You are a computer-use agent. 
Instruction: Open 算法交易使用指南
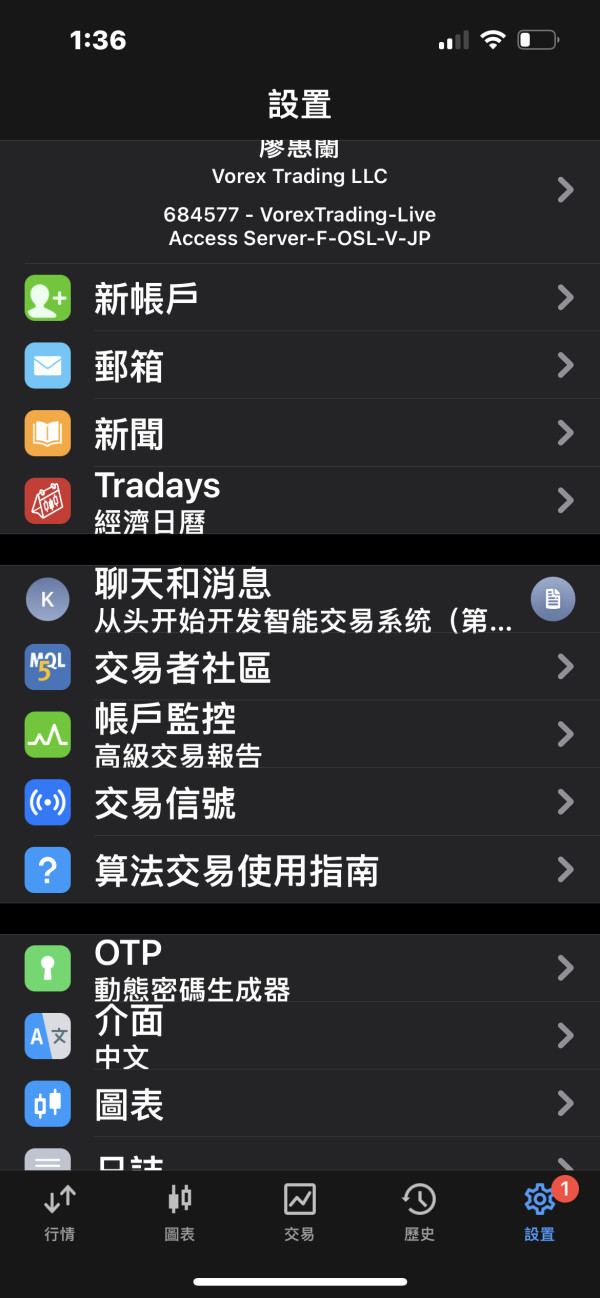coord(300,870)
